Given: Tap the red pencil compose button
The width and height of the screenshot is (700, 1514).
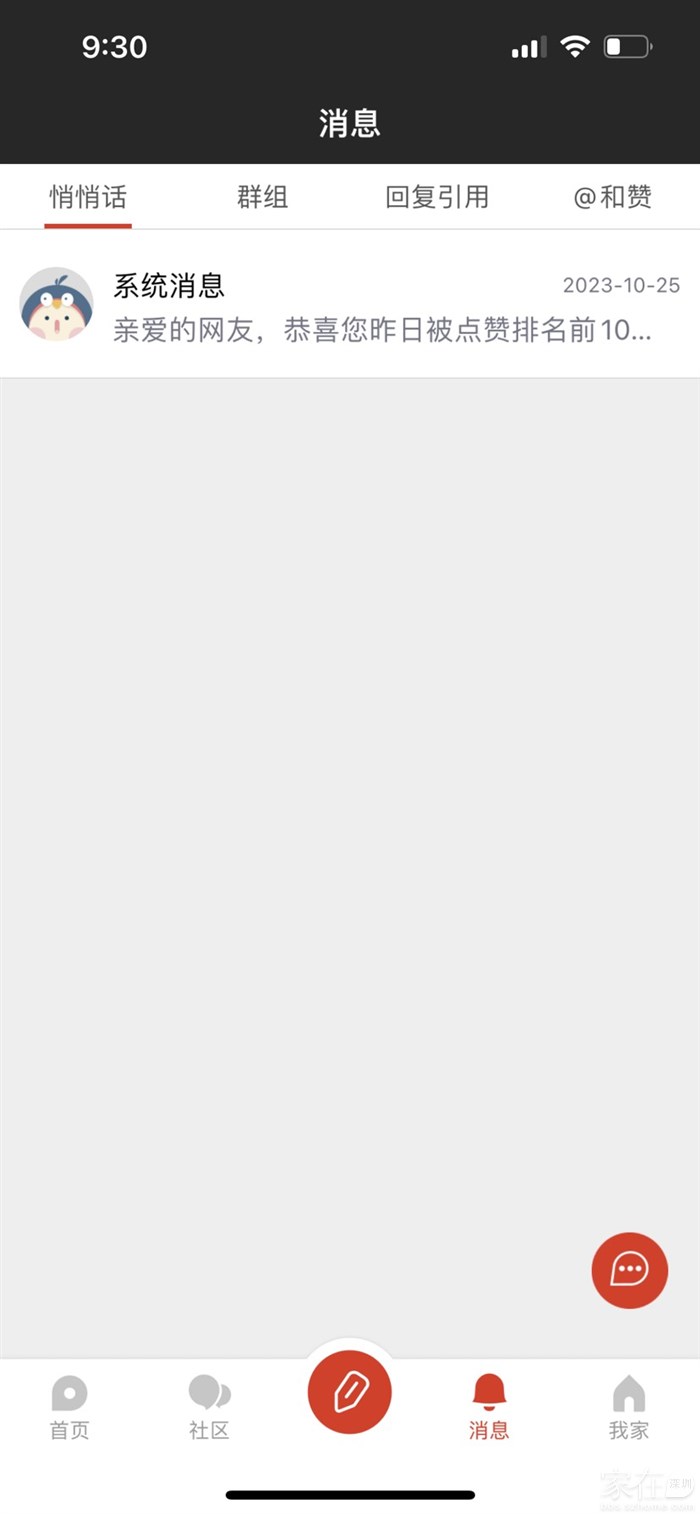Looking at the screenshot, I should pyautogui.click(x=349, y=1392).
